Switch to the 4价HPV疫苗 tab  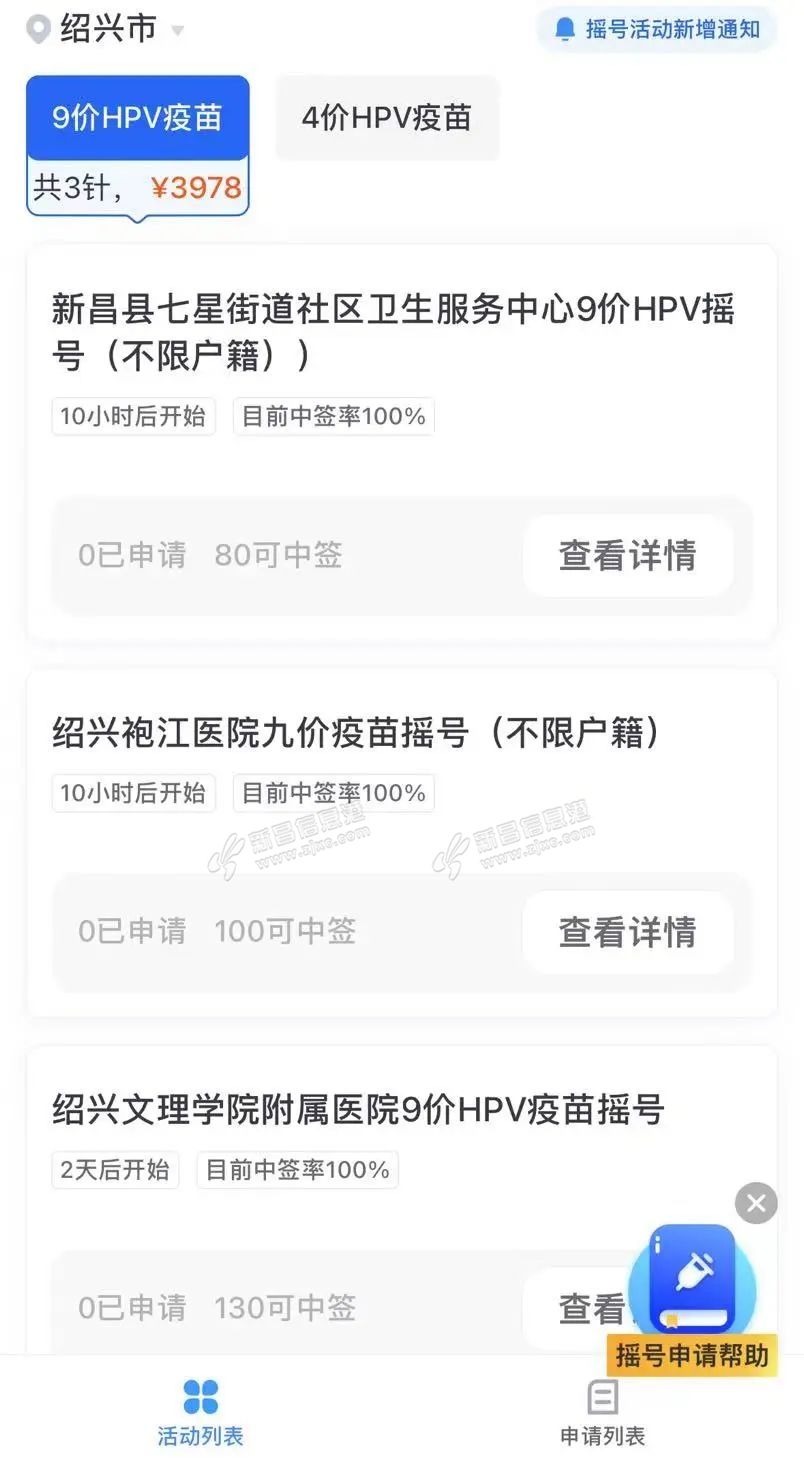click(386, 118)
